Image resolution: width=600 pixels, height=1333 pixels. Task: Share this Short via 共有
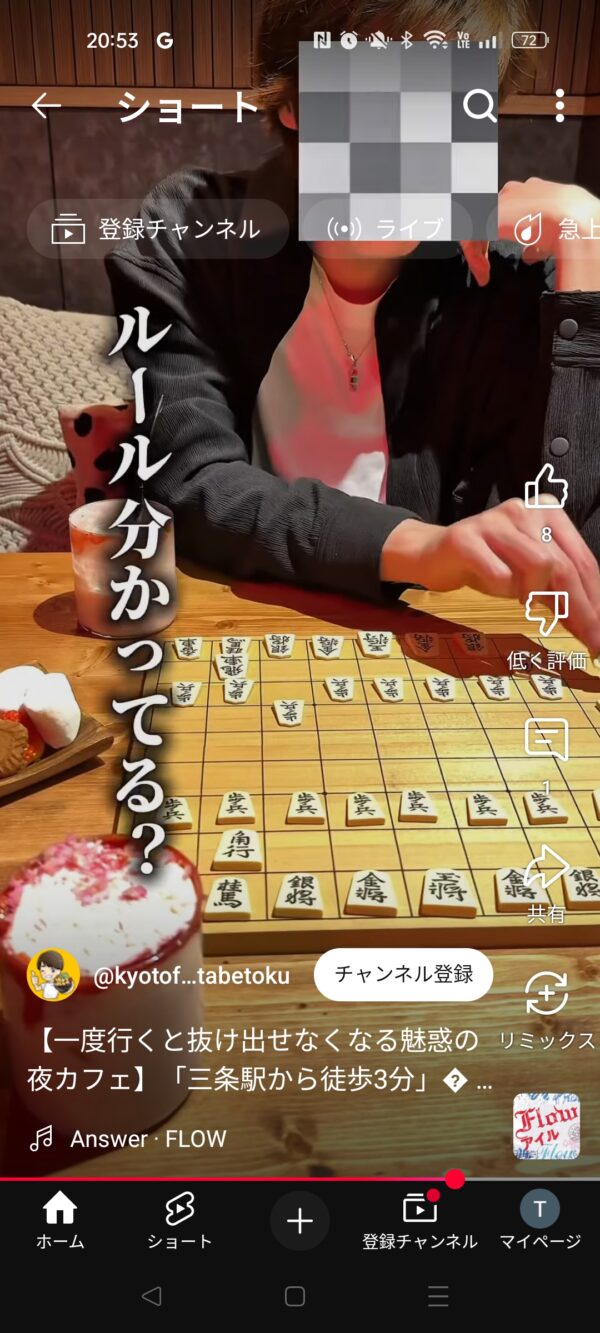pyautogui.click(x=546, y=870)
